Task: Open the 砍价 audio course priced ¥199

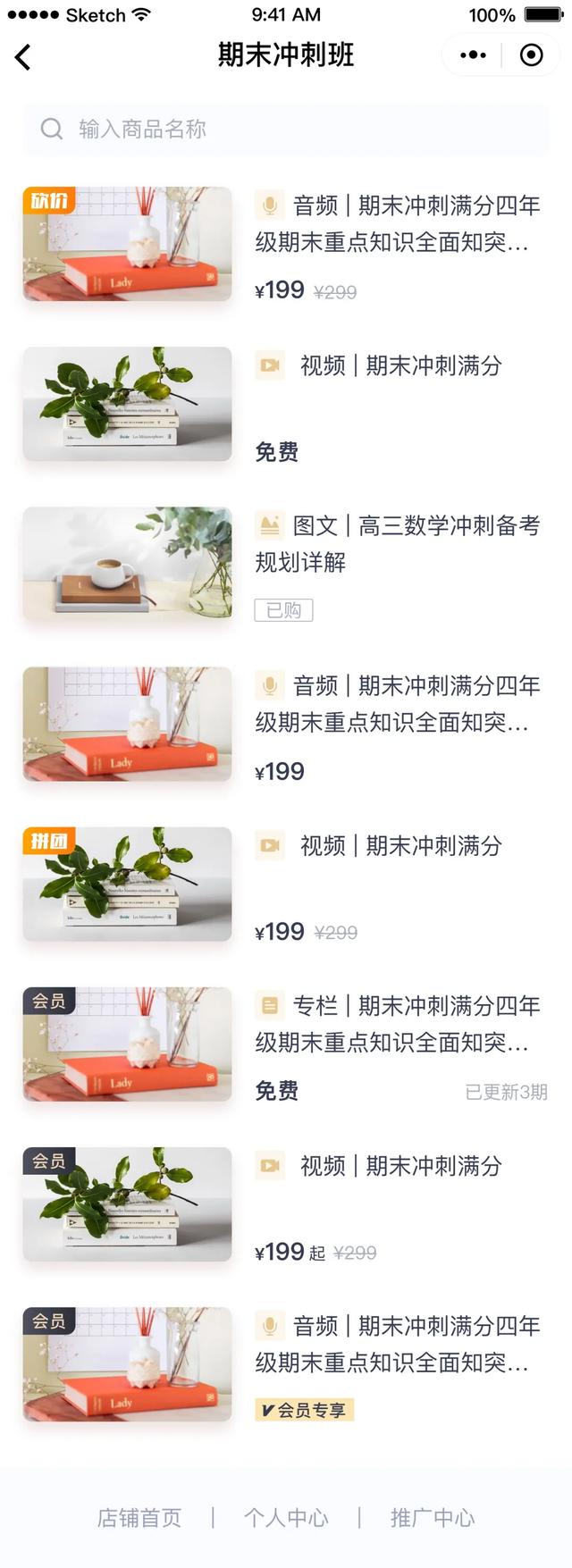Action: (x=397, y=223)
